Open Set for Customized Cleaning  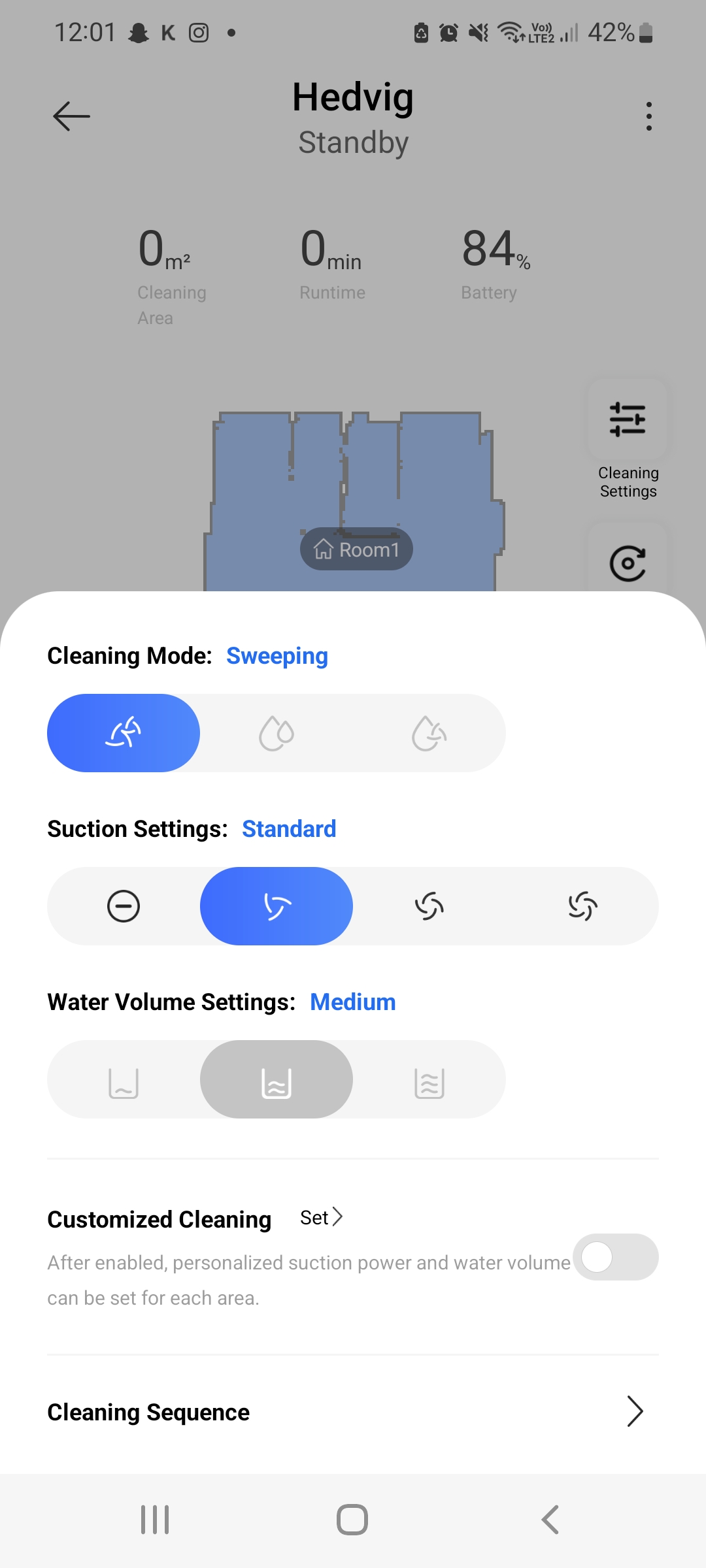pyautogui.click(x=321, y=1217)
